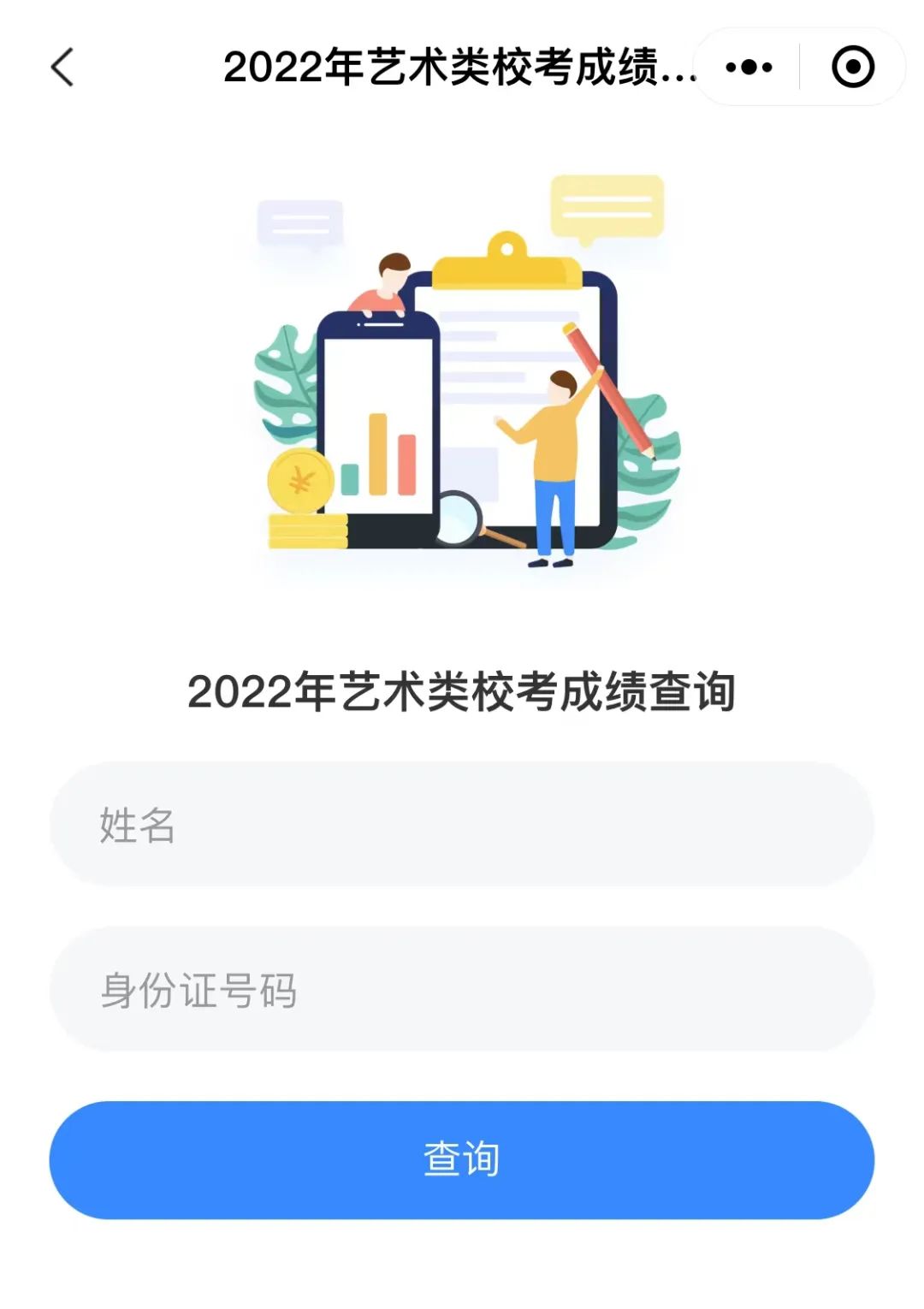Click the 查询 query button
This screenshot has width=924, height=1309.
[x=462, y=1157]
